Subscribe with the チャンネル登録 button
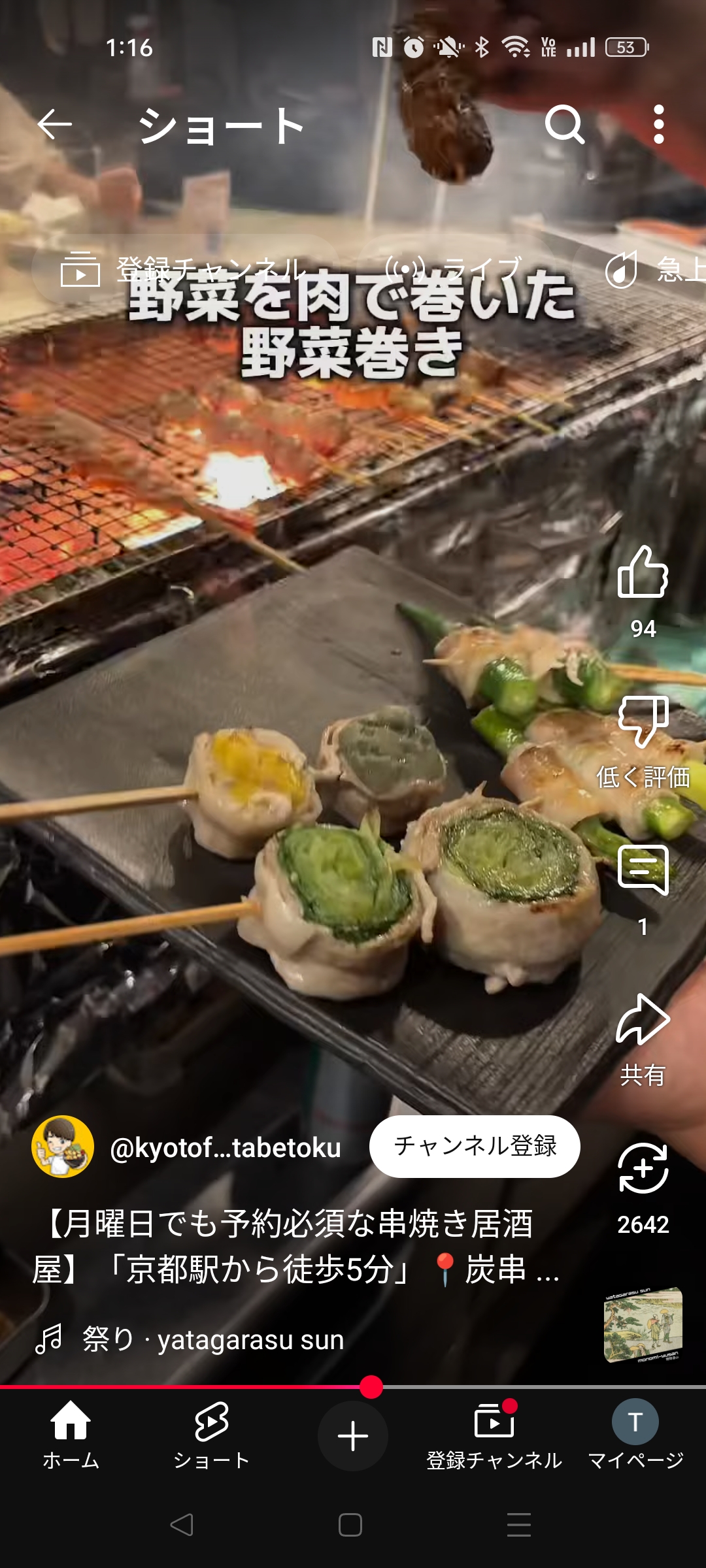The width and height of the screenshot is (706, 1568). pyautogui.click(x=475, y=1147)
